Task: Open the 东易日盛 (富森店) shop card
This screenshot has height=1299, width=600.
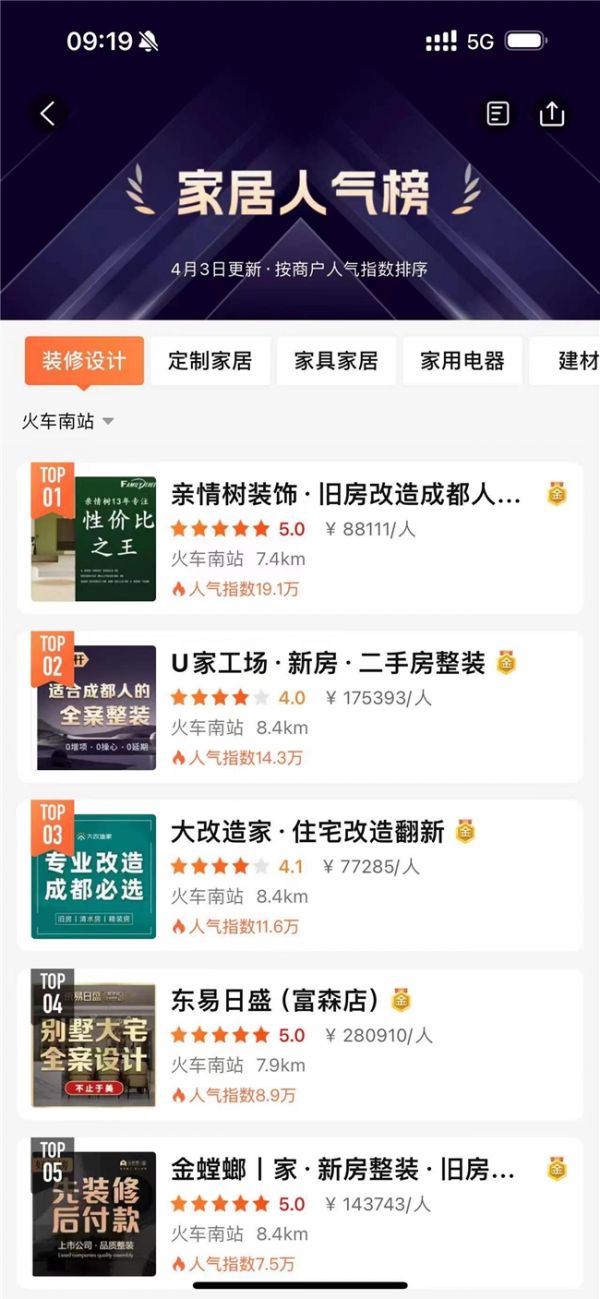Action: [300, 1045]
